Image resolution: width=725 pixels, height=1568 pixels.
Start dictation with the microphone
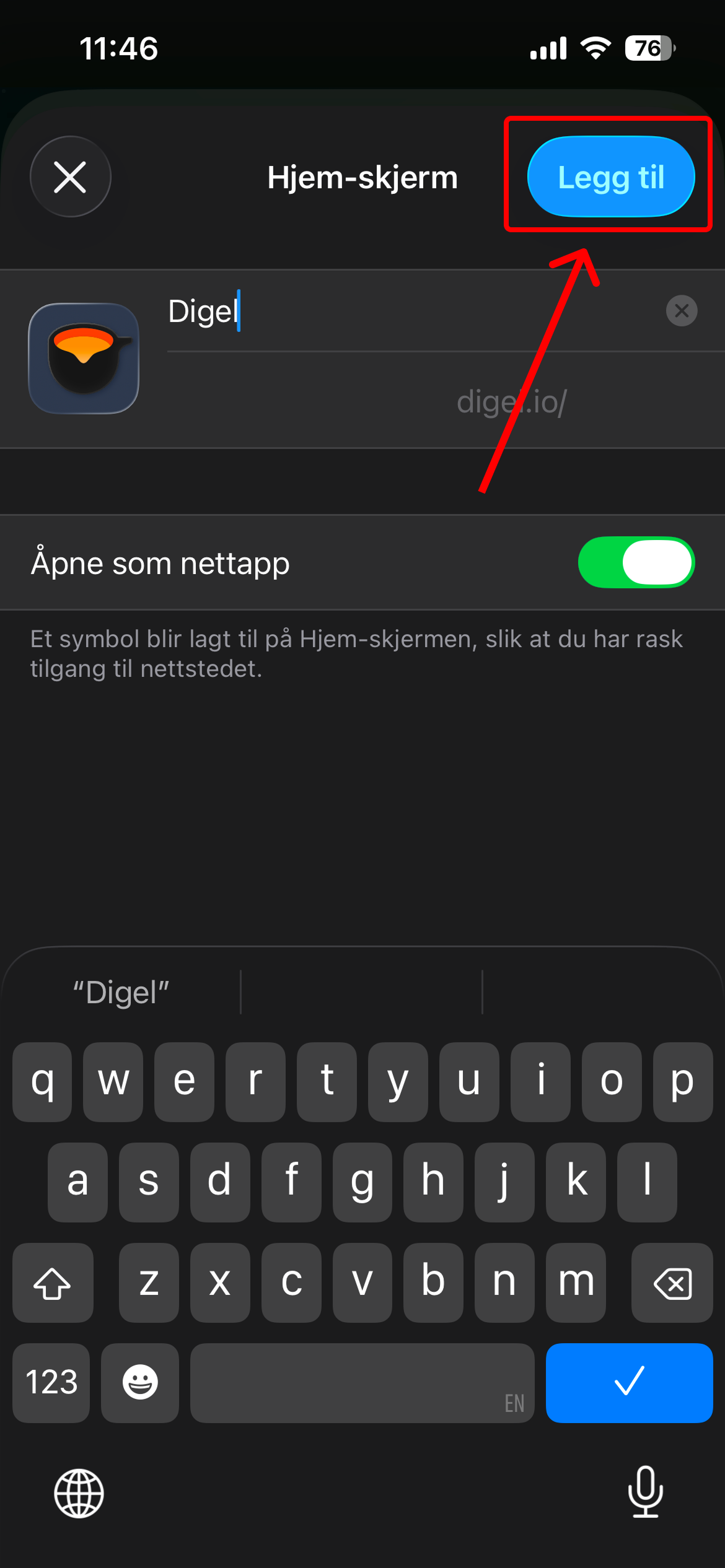coord(645,1492)
